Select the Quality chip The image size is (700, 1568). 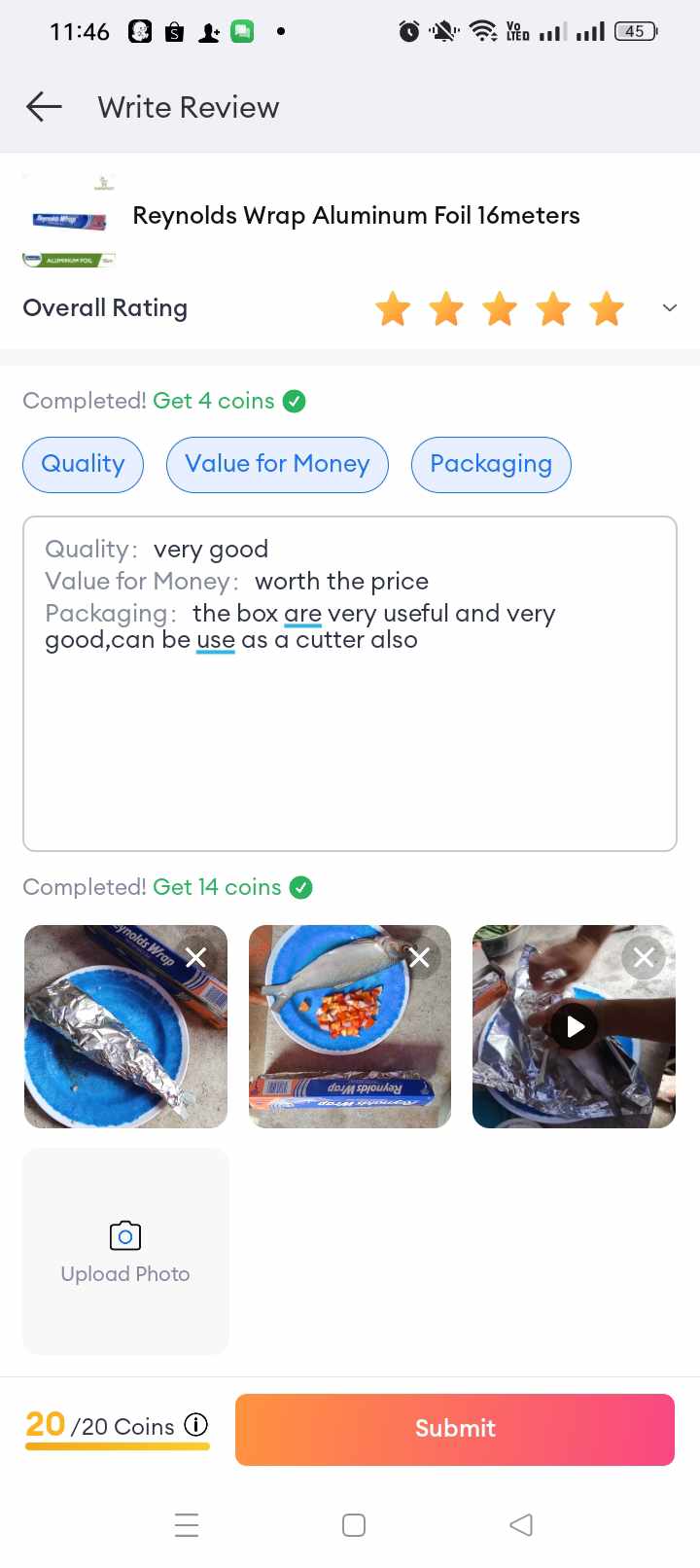[x=83, y=464]
